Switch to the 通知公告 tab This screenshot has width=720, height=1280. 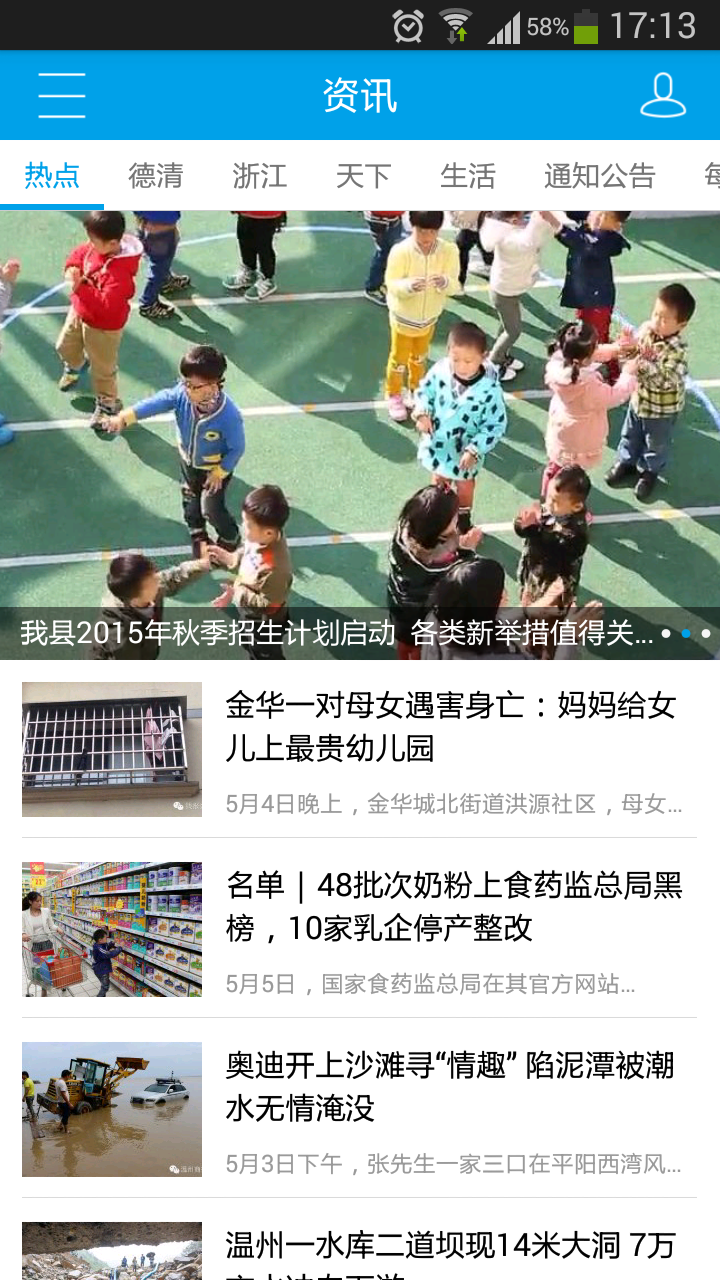pyautogui.click(x=599, y=176)
